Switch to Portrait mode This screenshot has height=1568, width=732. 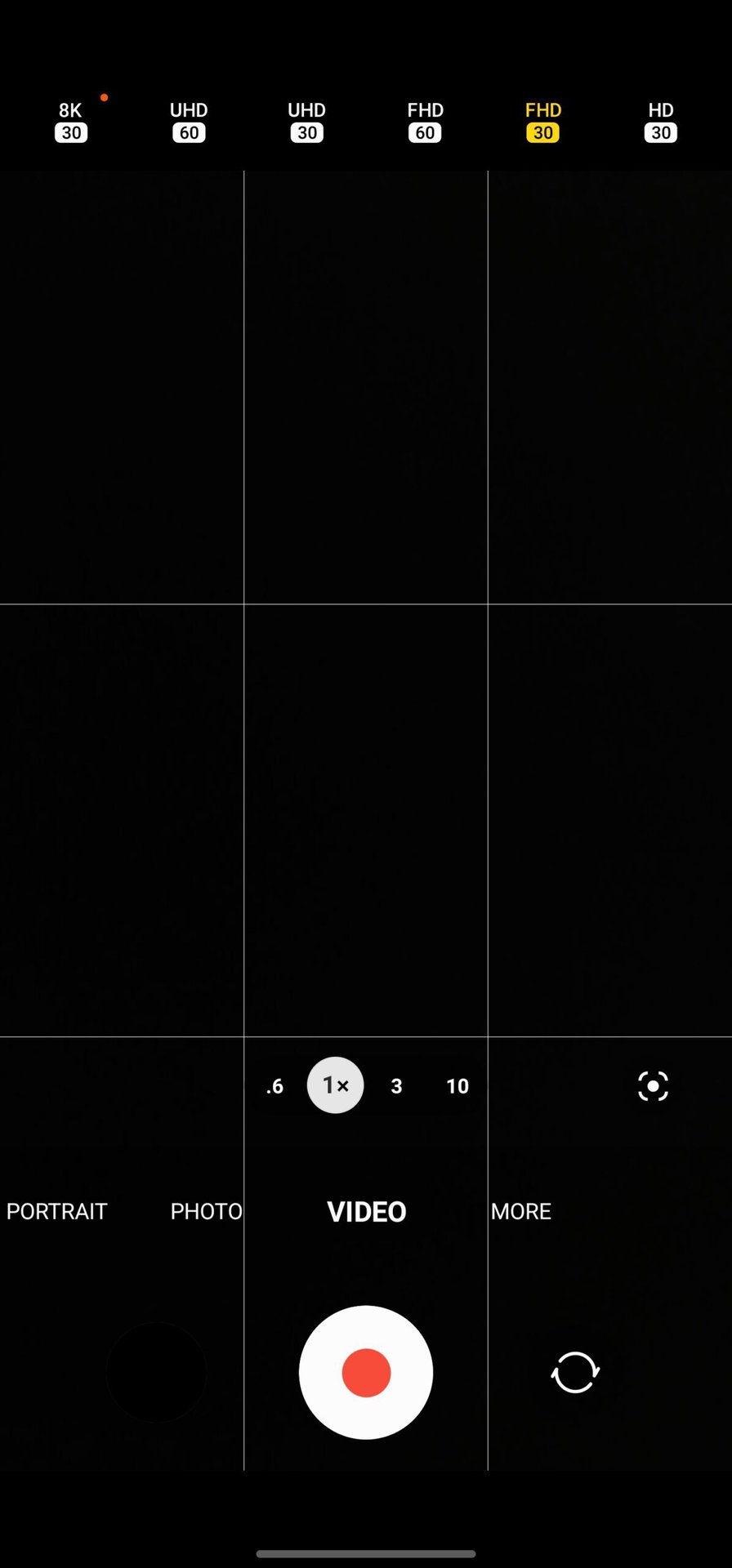click(56, 1211)
